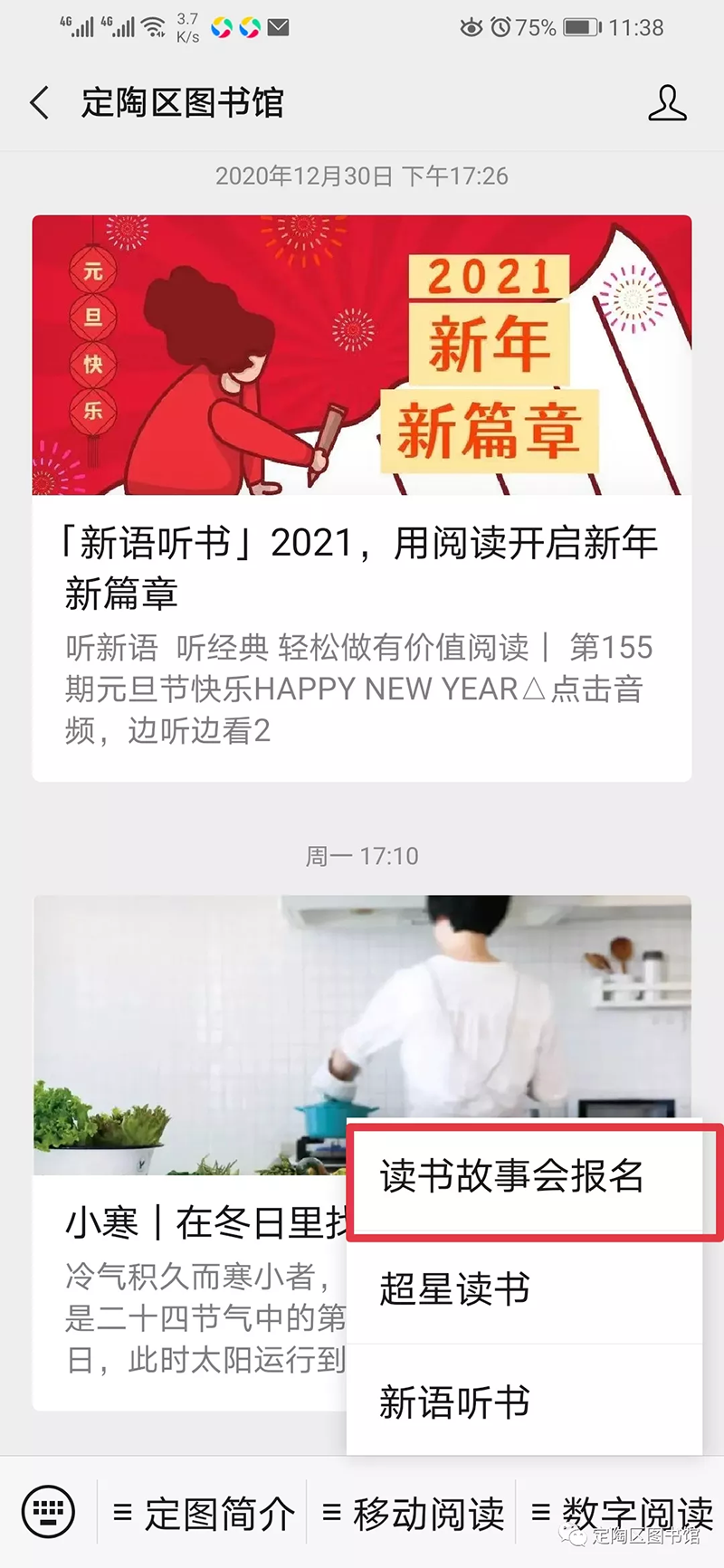Open the account profile icon
The image size is (724, 1568).
[667, 103]
